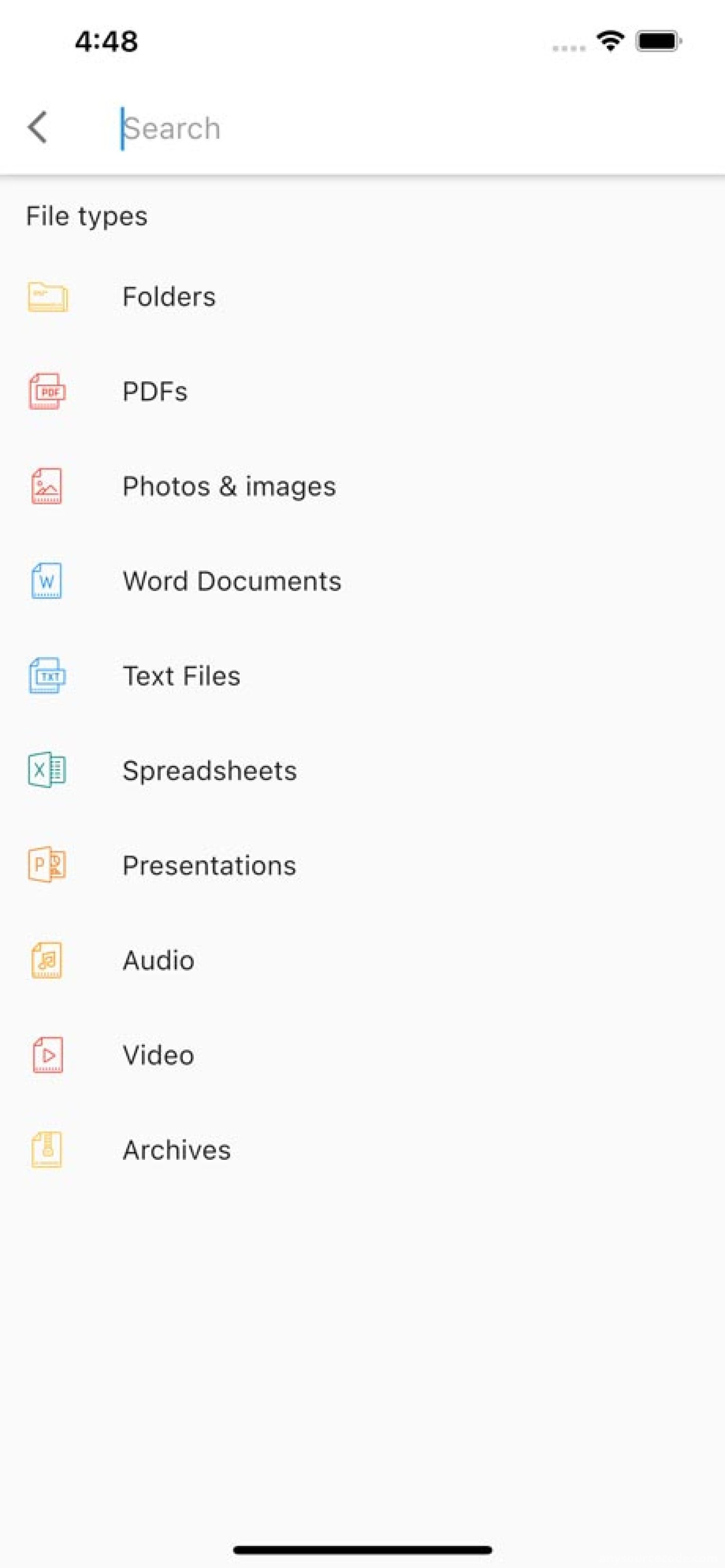Pick the Audio file type
The height and width of the screenshot is (1568, 725).
(x=362, y=960)
